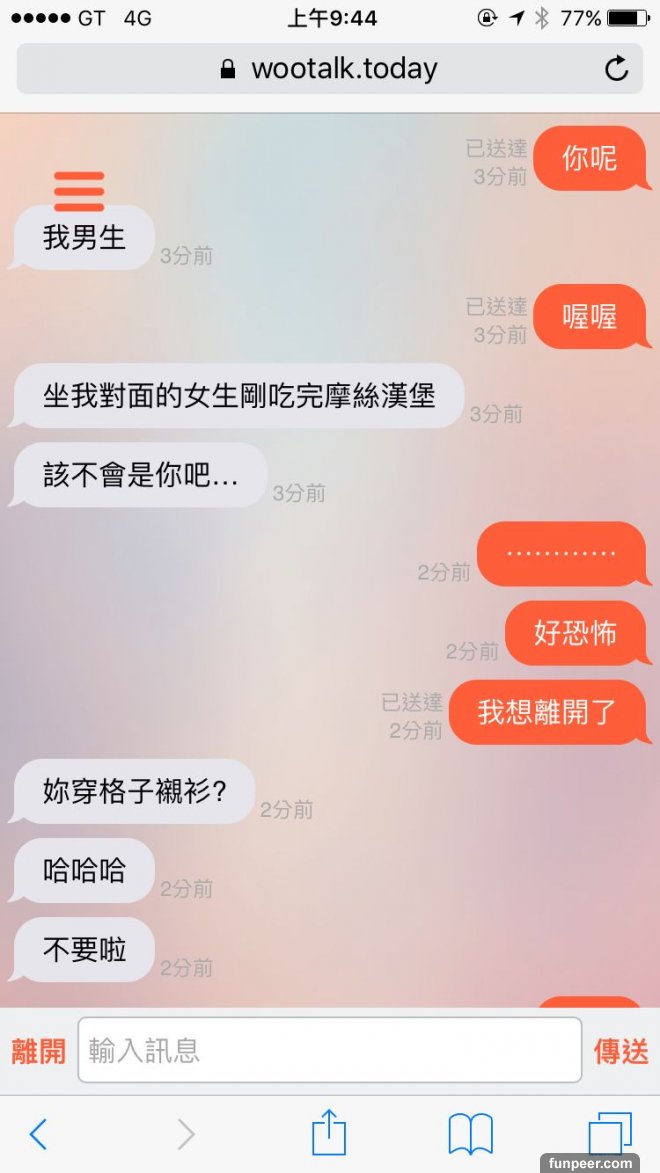Focus the 輸入訊息 message input field
This screenshot has height=1173, width=660.
pos(329,1050)
